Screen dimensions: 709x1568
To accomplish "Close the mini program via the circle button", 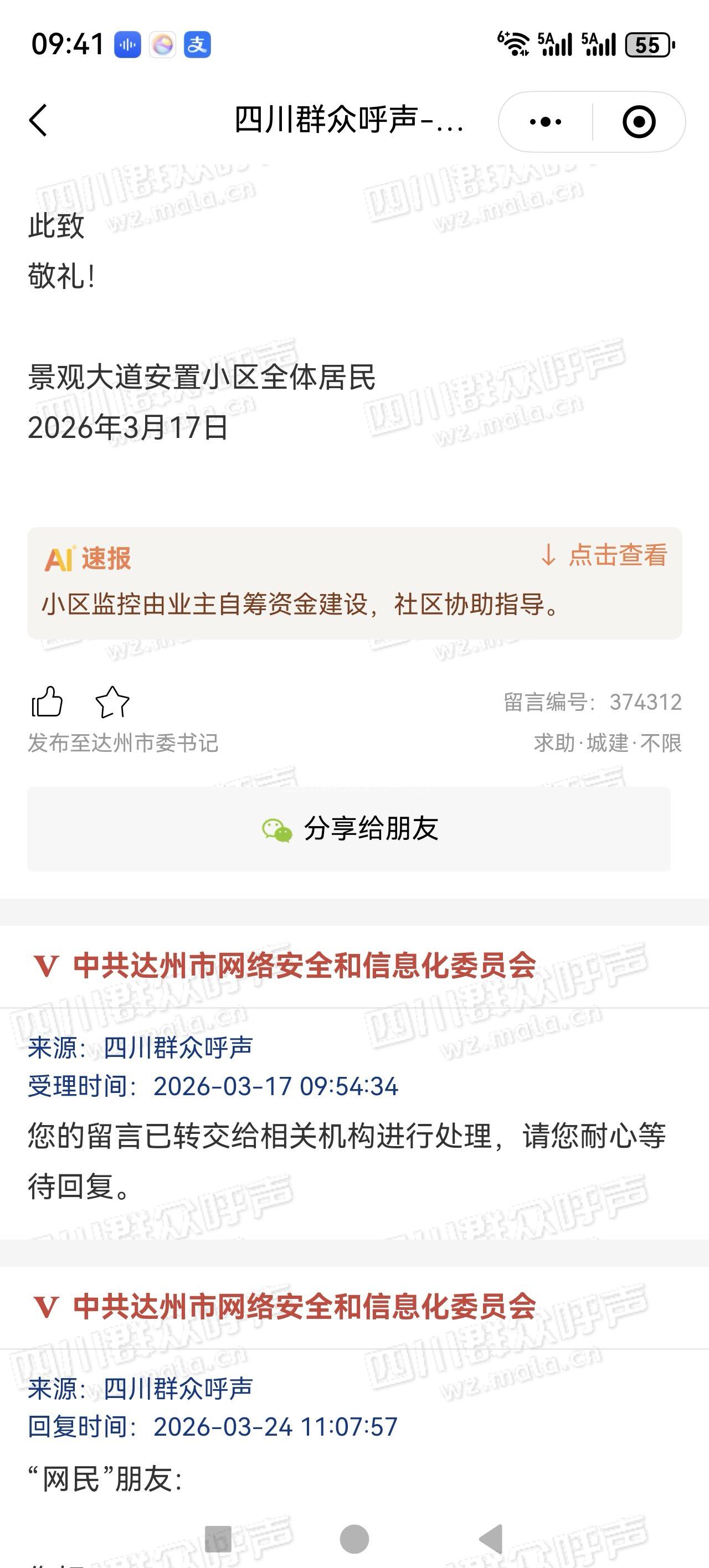I will [x=639, y=122].
